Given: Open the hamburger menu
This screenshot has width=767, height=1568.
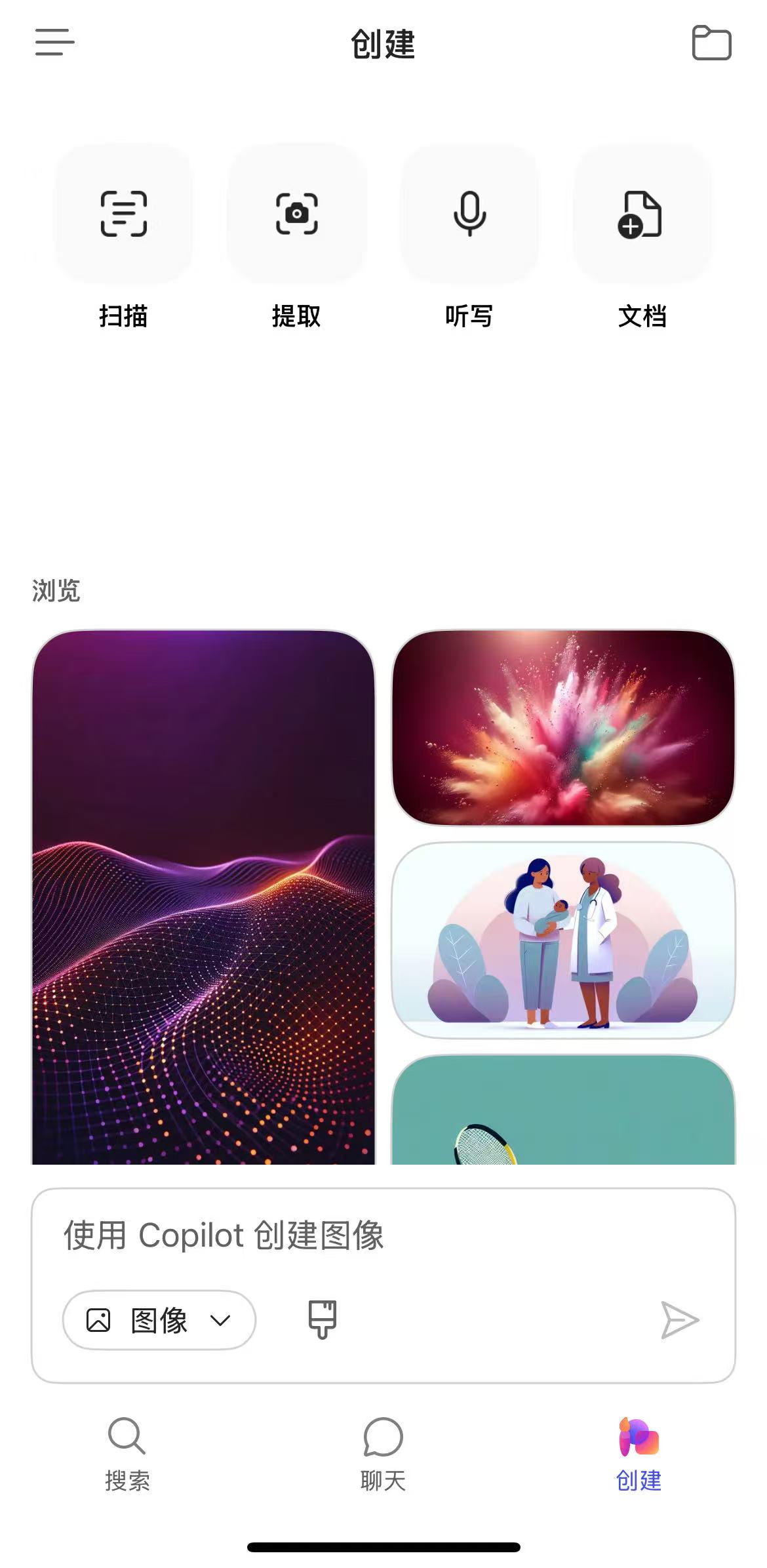Looking at the screenshot, I should click(x=55, y=42).
